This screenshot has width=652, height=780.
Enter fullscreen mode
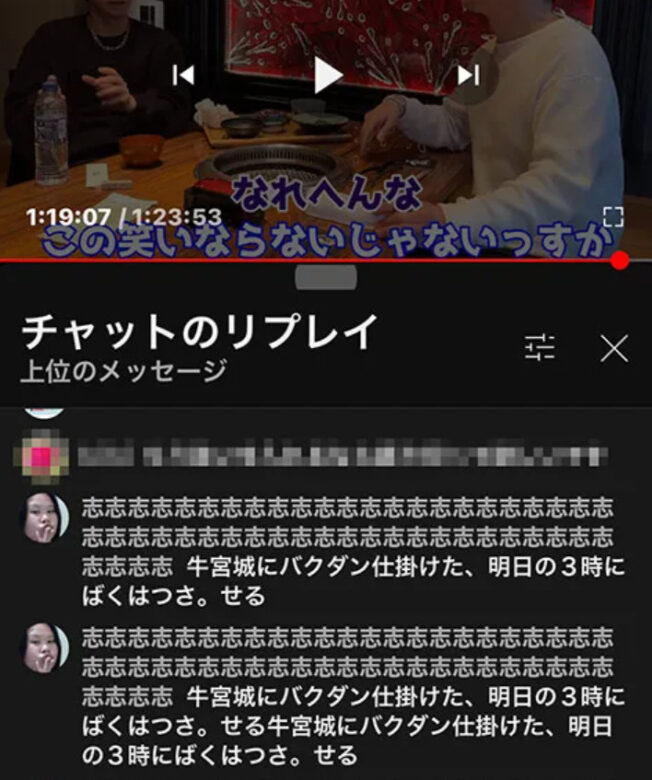(613, 217)
